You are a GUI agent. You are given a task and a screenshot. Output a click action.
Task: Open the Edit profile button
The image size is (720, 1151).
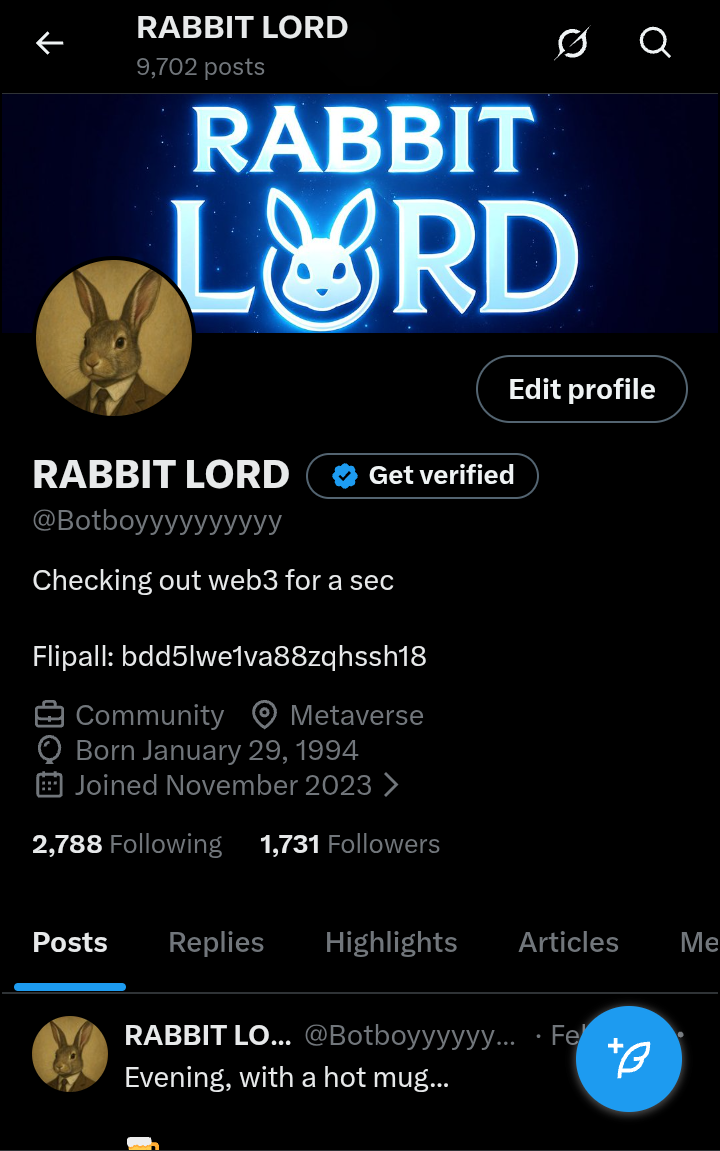tap(581, 389)
